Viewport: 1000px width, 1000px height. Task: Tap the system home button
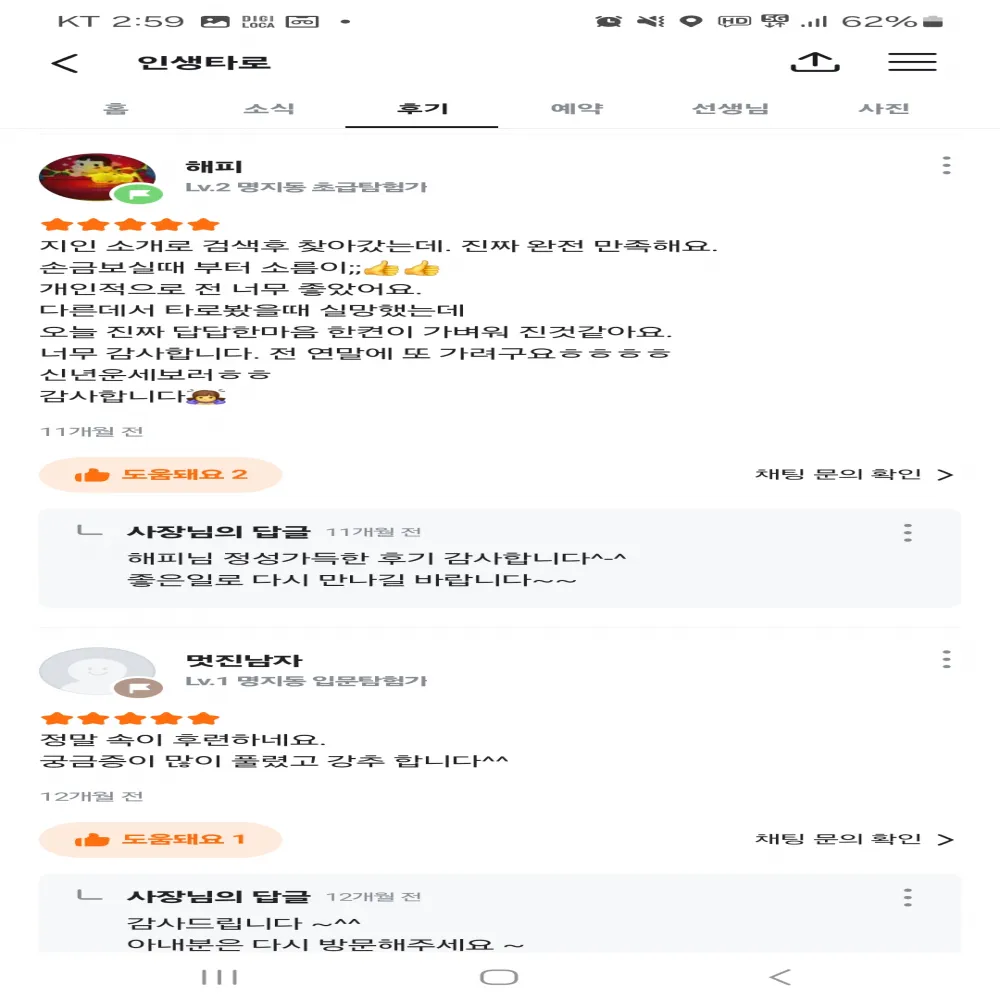[498, 977]
